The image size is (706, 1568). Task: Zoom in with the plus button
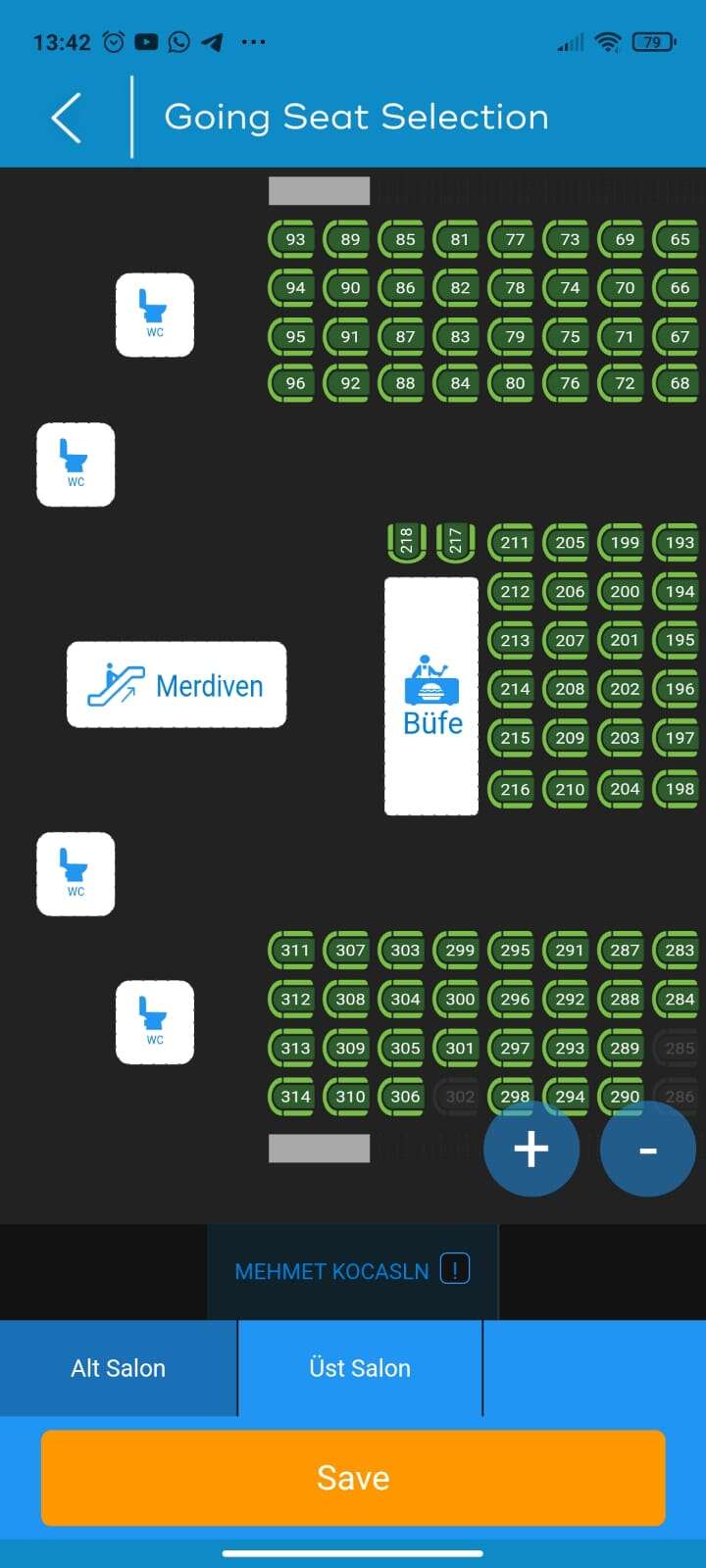(x=530, y=1149)
